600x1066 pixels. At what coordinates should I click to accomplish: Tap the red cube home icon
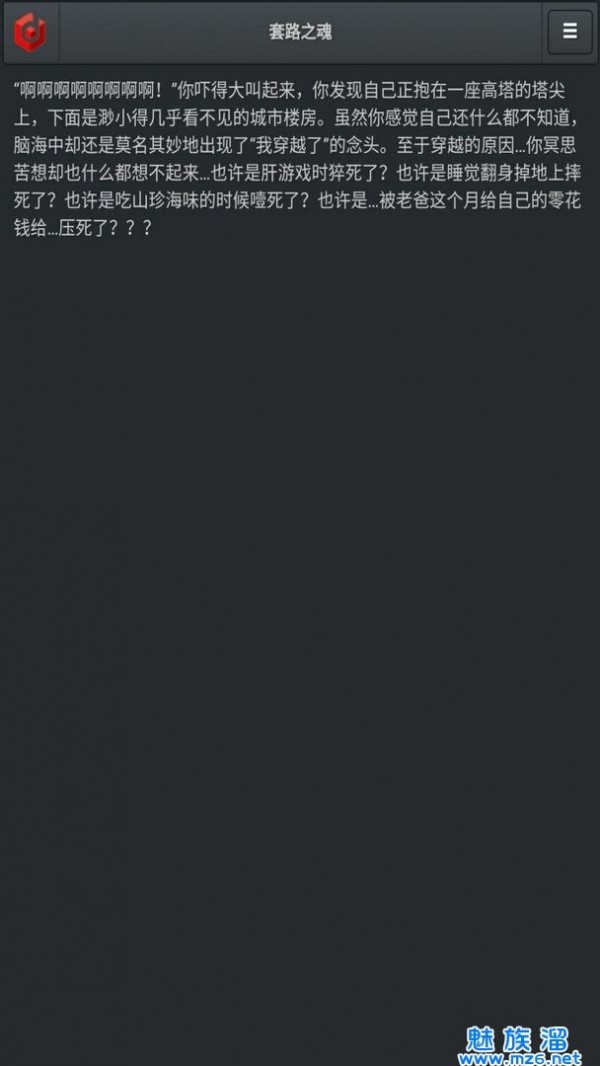coord(30,33)
